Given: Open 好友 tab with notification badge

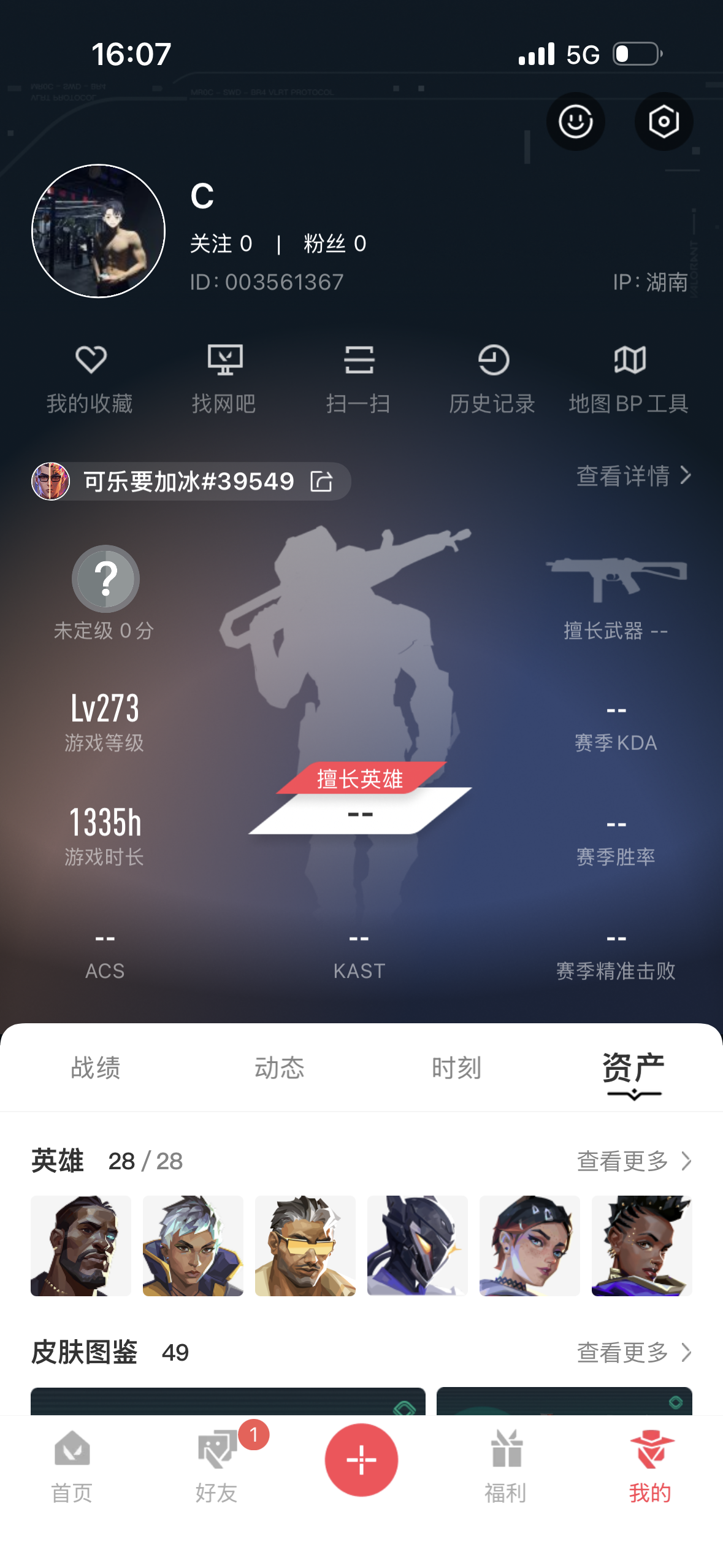Looking at the screenshot, I should coord(217,1466).
